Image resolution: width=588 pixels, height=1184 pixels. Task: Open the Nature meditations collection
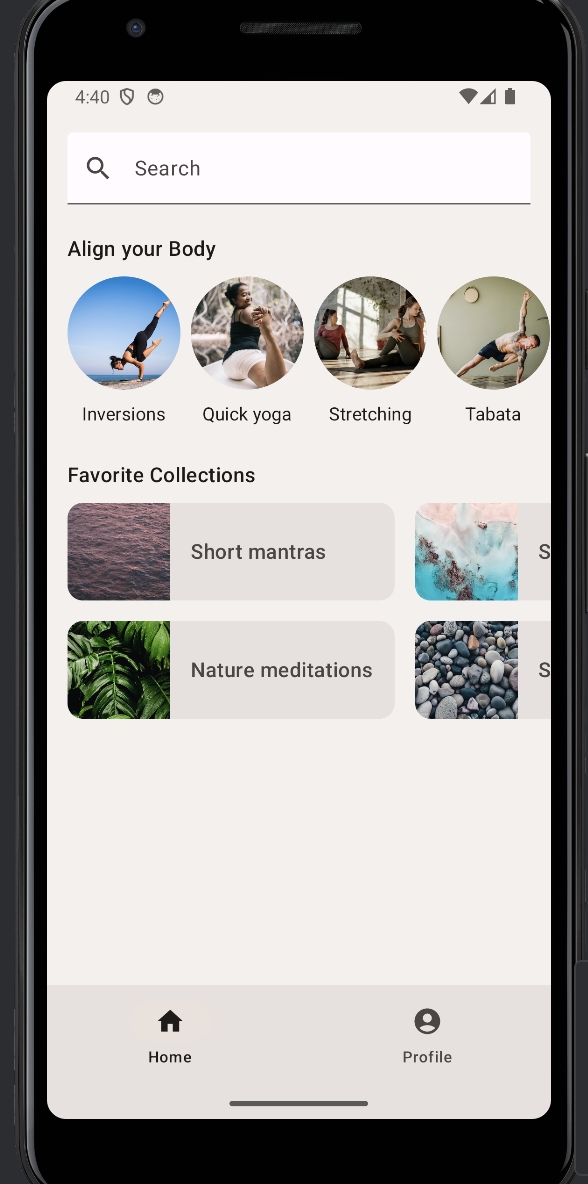tap(231, 670)
